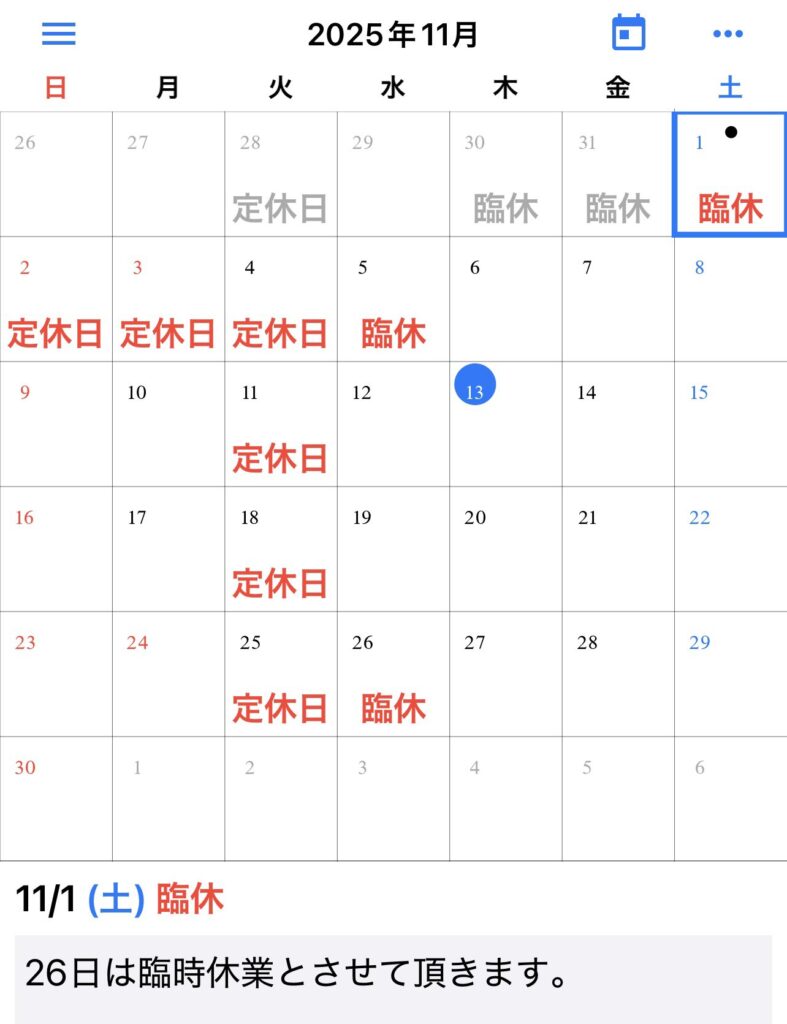Select Monday November 3 marked 定休日

pyautogui.click(x=168, y=300)
